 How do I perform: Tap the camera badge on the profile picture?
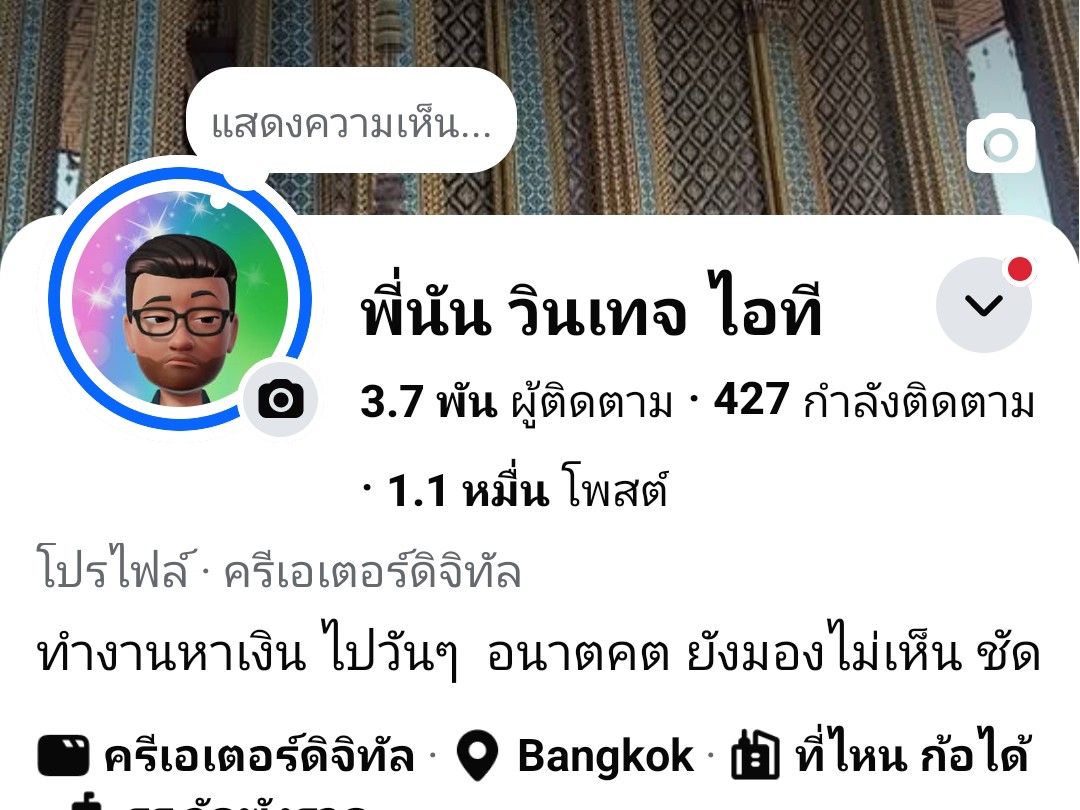280,400
